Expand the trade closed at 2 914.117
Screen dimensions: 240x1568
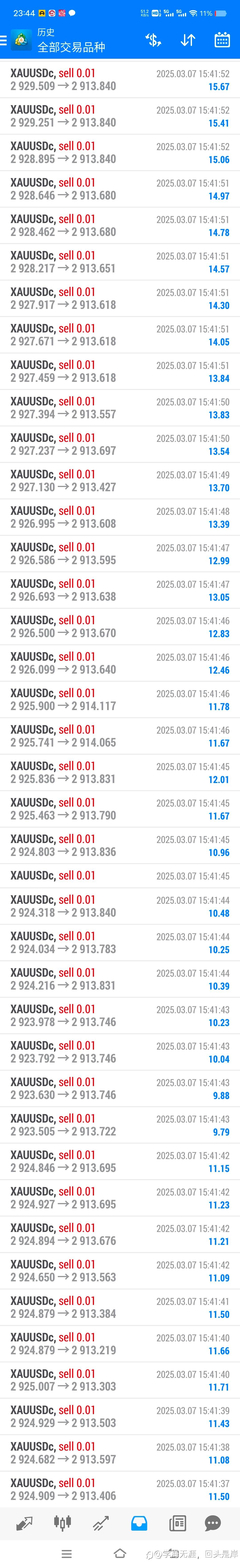click(x=120, y=699)
